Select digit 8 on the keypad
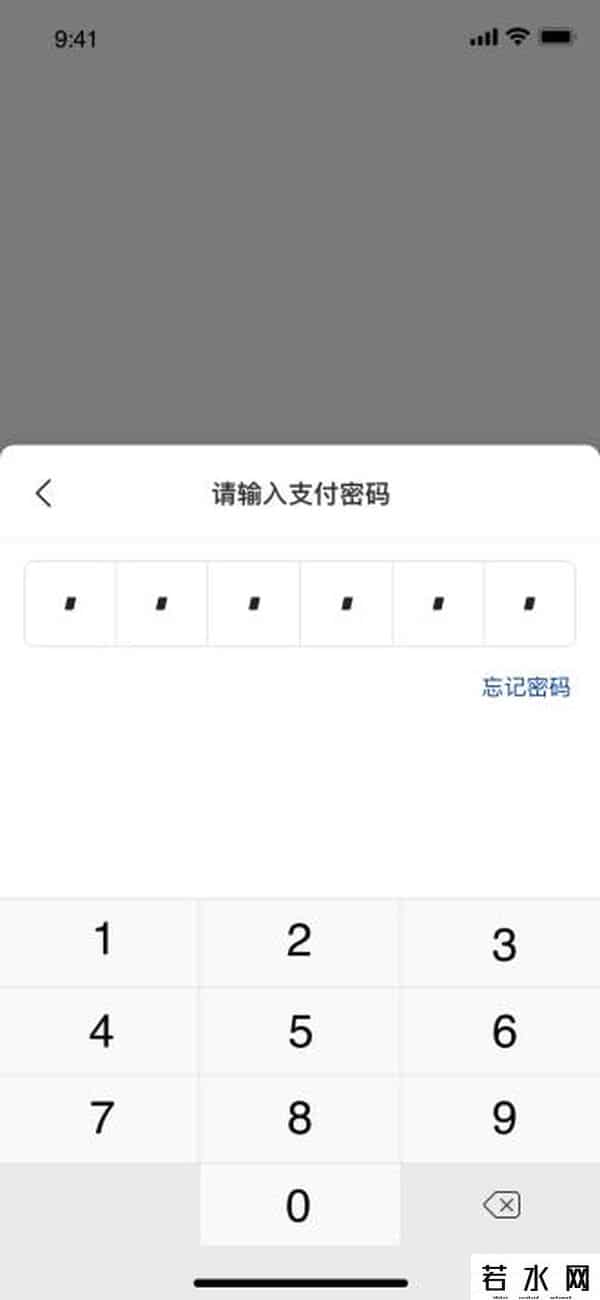This screenshot has width=600, height=1300. [299, 1119]
